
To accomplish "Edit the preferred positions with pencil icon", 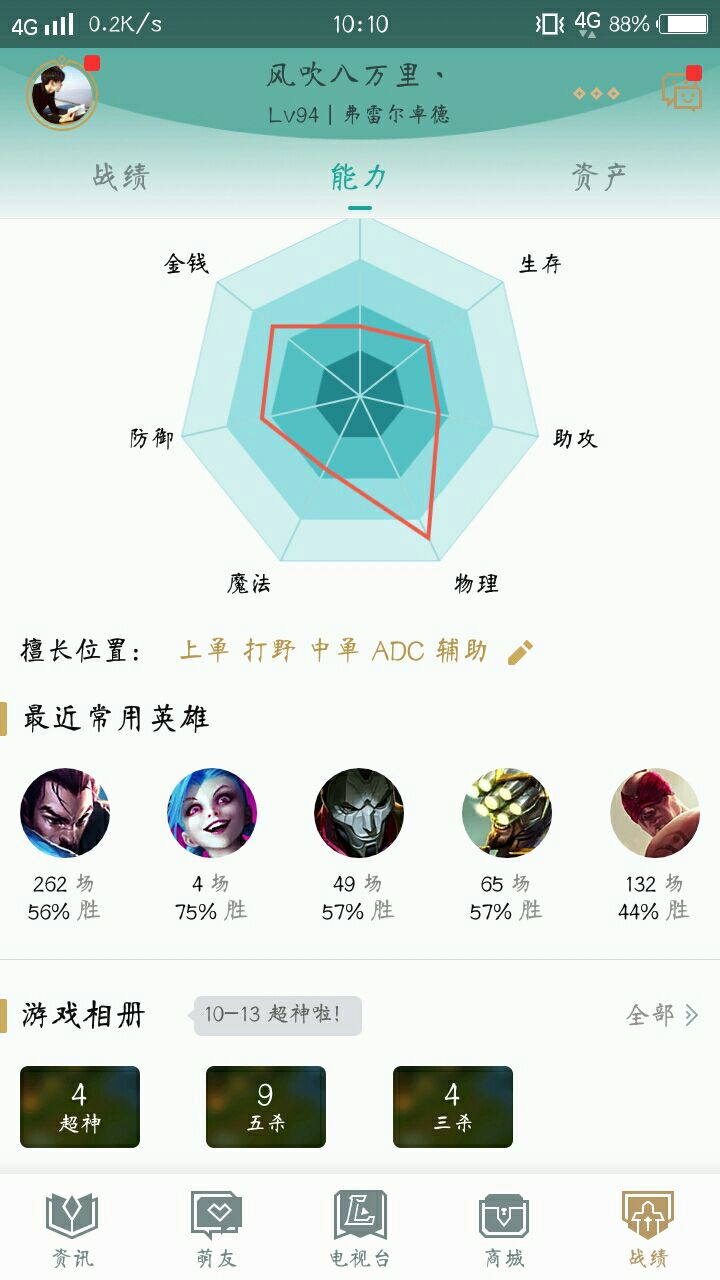I will 520,653.
